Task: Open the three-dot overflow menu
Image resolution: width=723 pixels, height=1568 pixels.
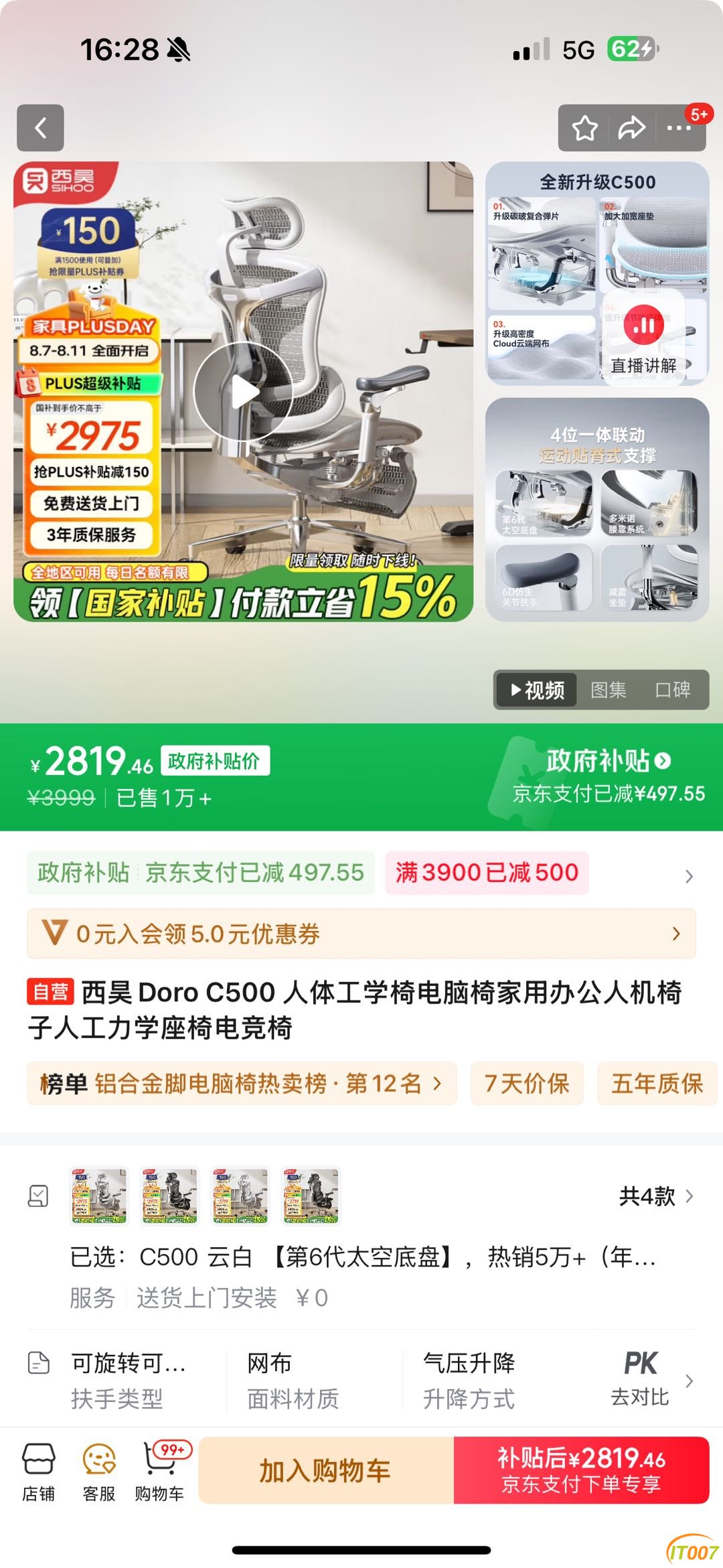Action: pyautogui.click(x=678, y=127)
